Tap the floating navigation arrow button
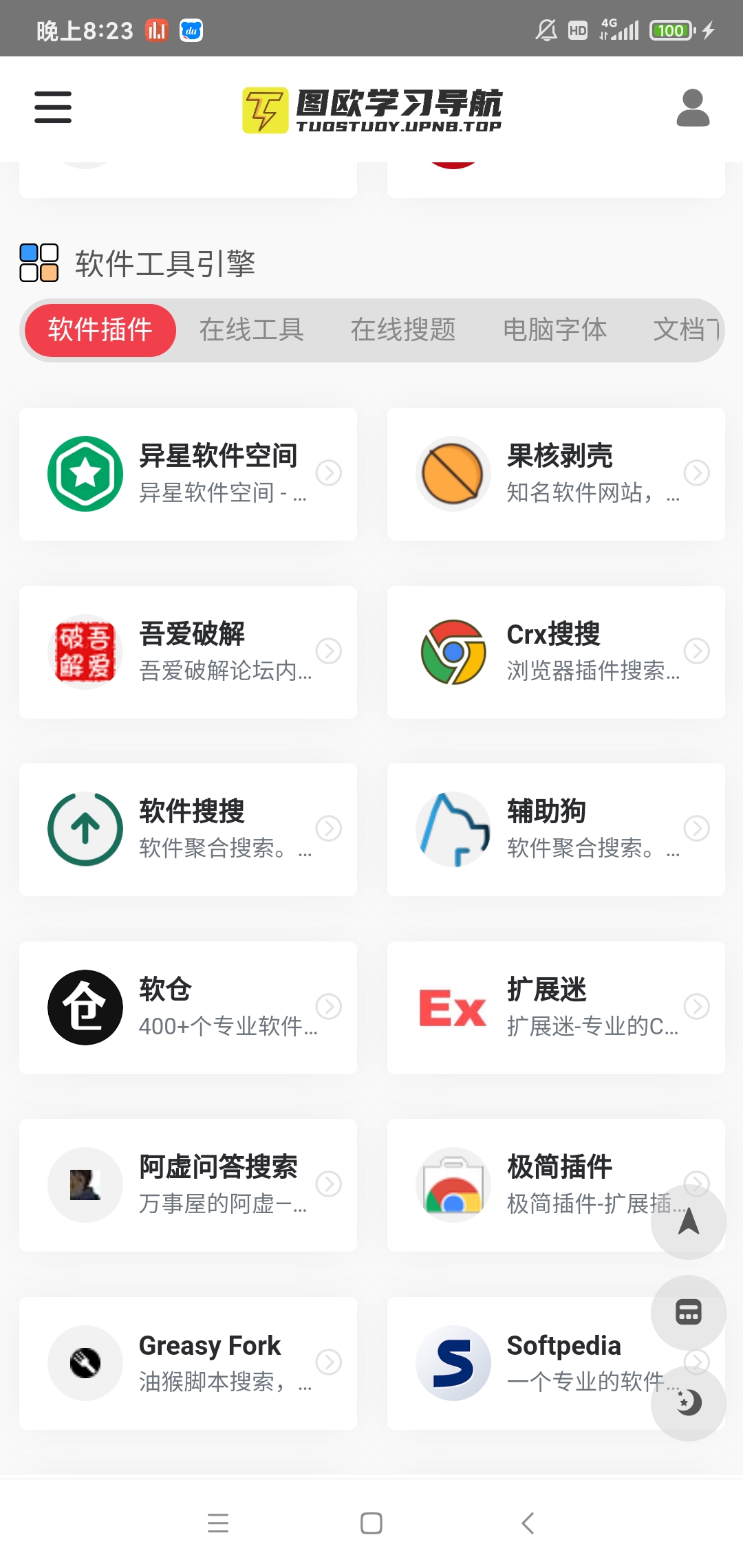The width and height of the screenshot is (743, 1568). click(x=688, y=1222)
